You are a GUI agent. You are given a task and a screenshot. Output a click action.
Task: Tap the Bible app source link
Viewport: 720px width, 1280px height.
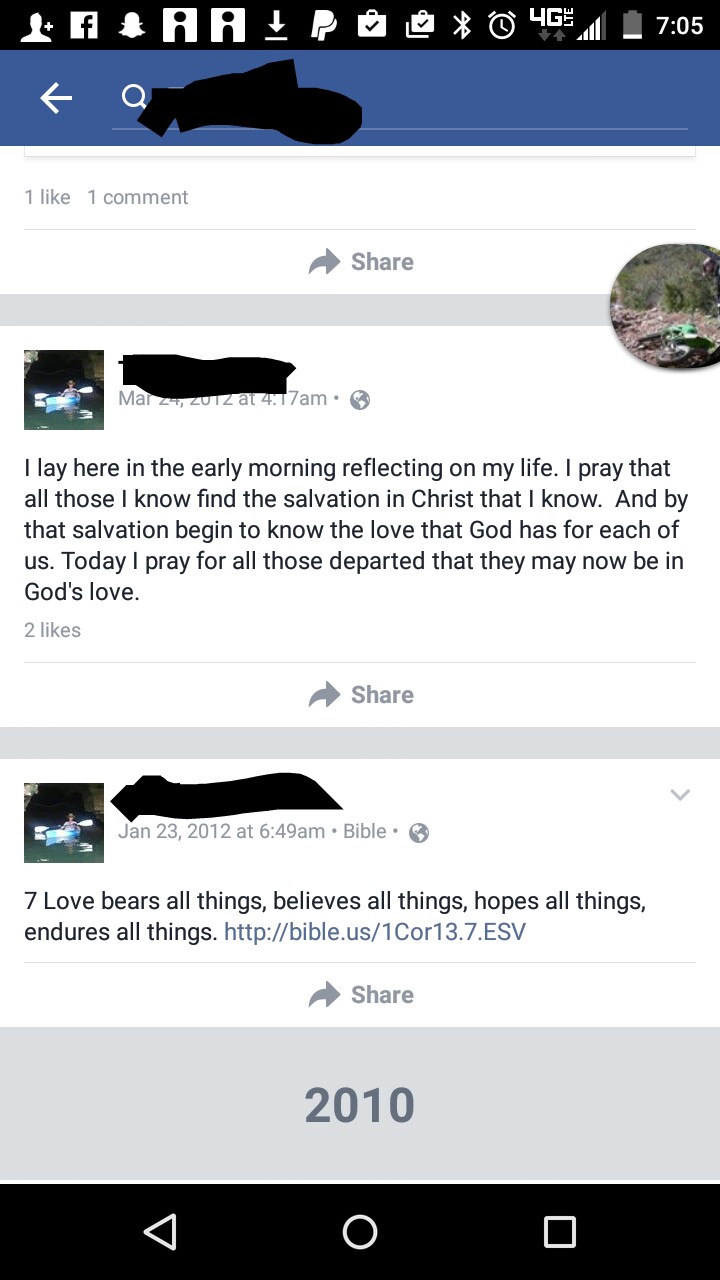[364, 831]
